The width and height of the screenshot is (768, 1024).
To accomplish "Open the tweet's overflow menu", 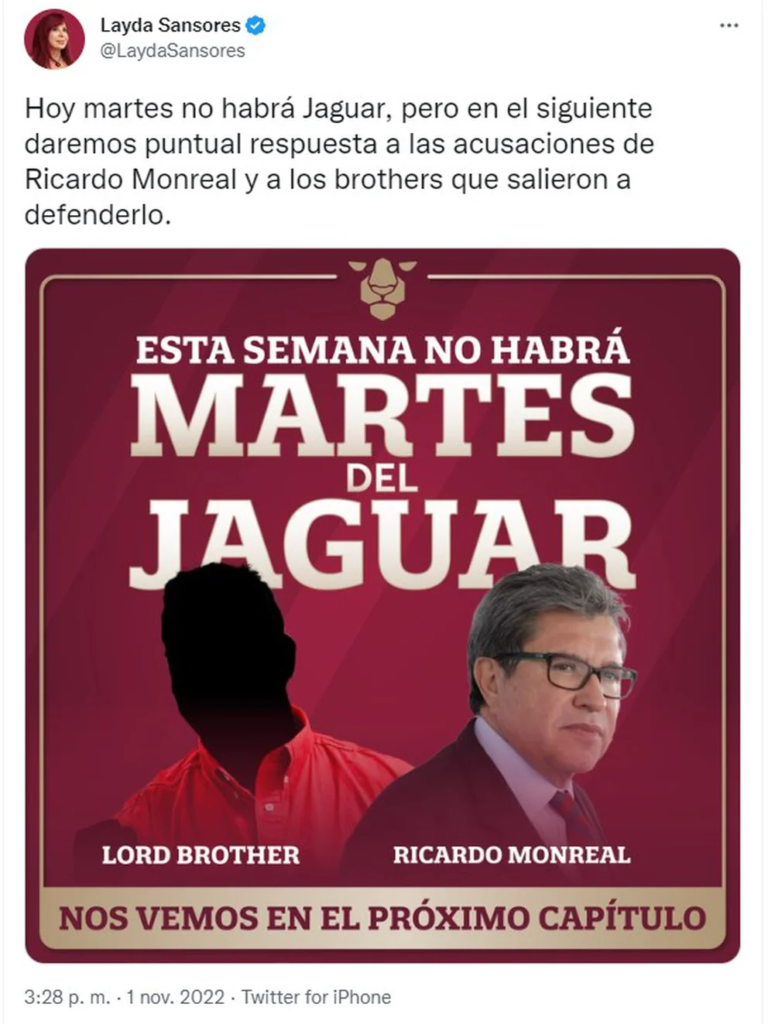I will click(x=729, y=24).
